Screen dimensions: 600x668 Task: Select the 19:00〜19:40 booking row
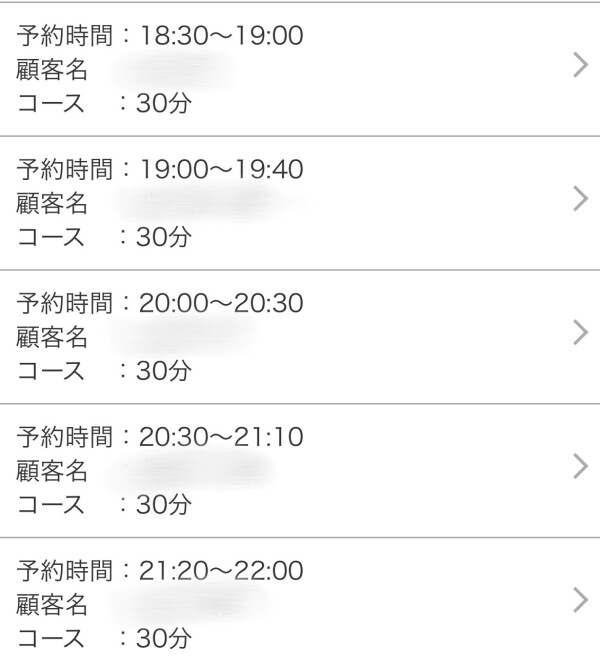pyautogui.click(x=300, y=202)
